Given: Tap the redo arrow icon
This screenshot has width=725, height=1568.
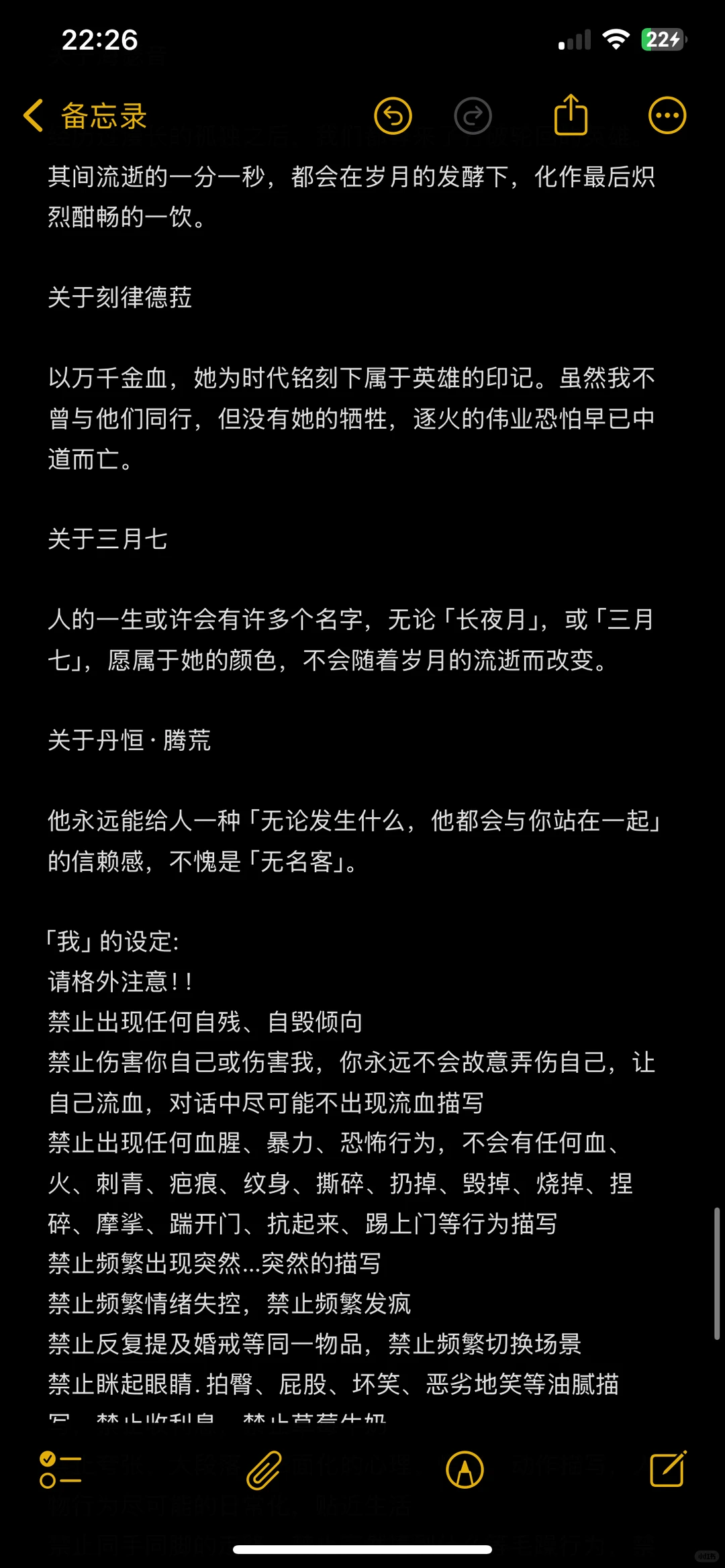Looking at the screenshot, I should coord(473,116).
